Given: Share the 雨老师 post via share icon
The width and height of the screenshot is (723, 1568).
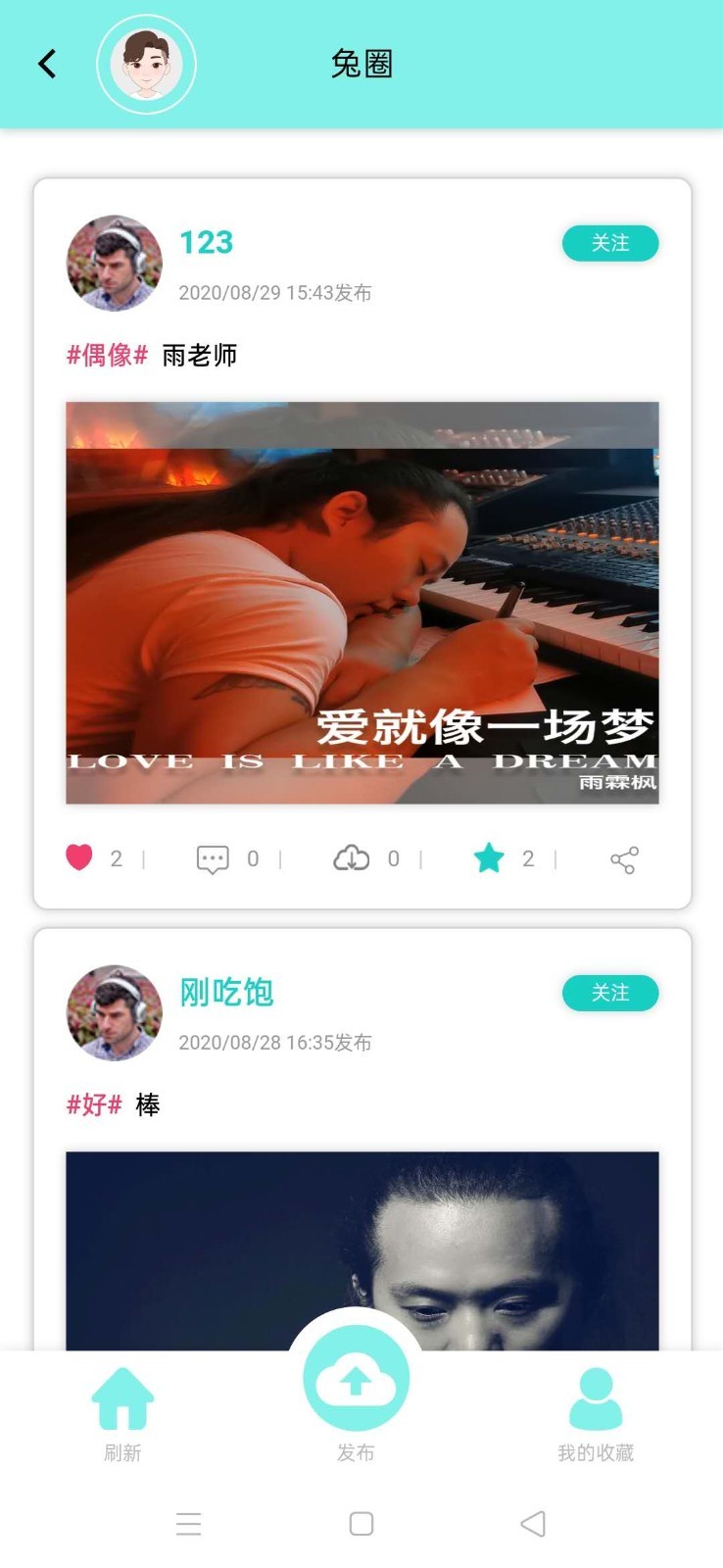Looking at the screenshot, I should [624, 860].
